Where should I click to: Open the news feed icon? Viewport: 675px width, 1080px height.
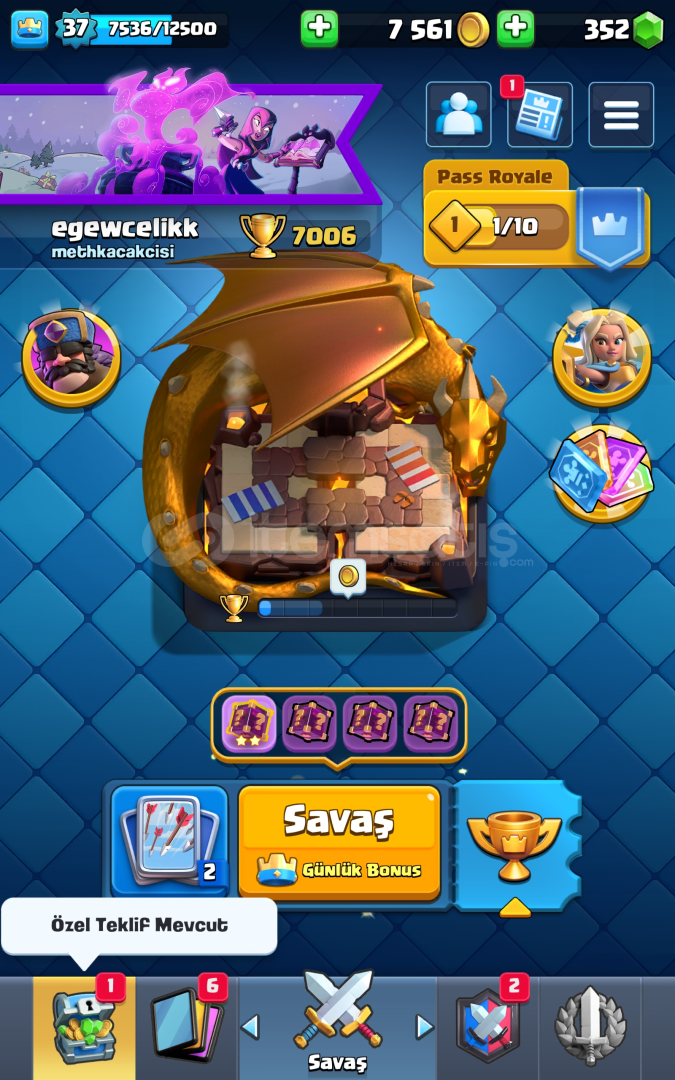tap(540, 114)
